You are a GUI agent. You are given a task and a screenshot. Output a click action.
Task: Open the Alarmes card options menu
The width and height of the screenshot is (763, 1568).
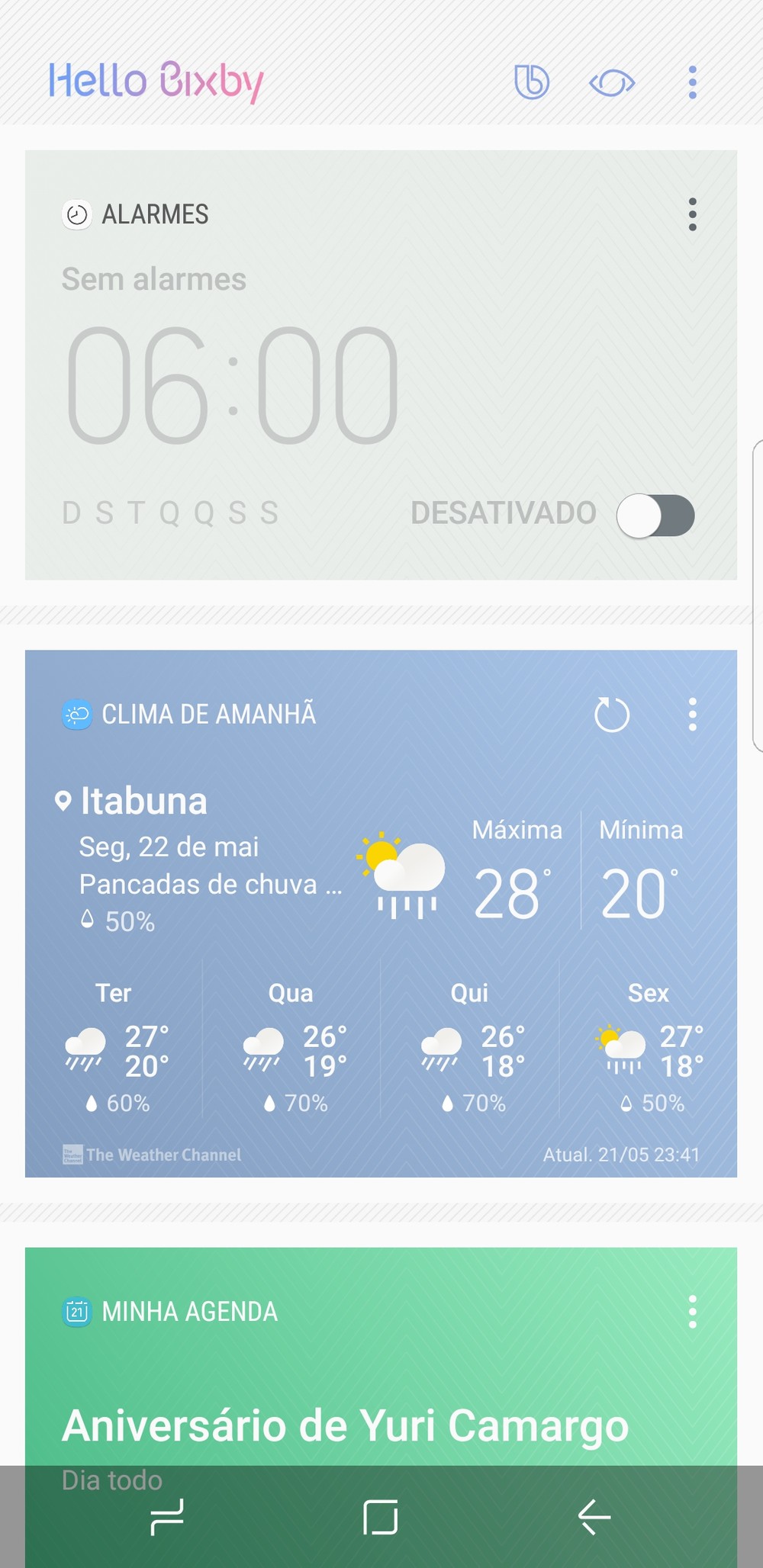pos(692,214)
